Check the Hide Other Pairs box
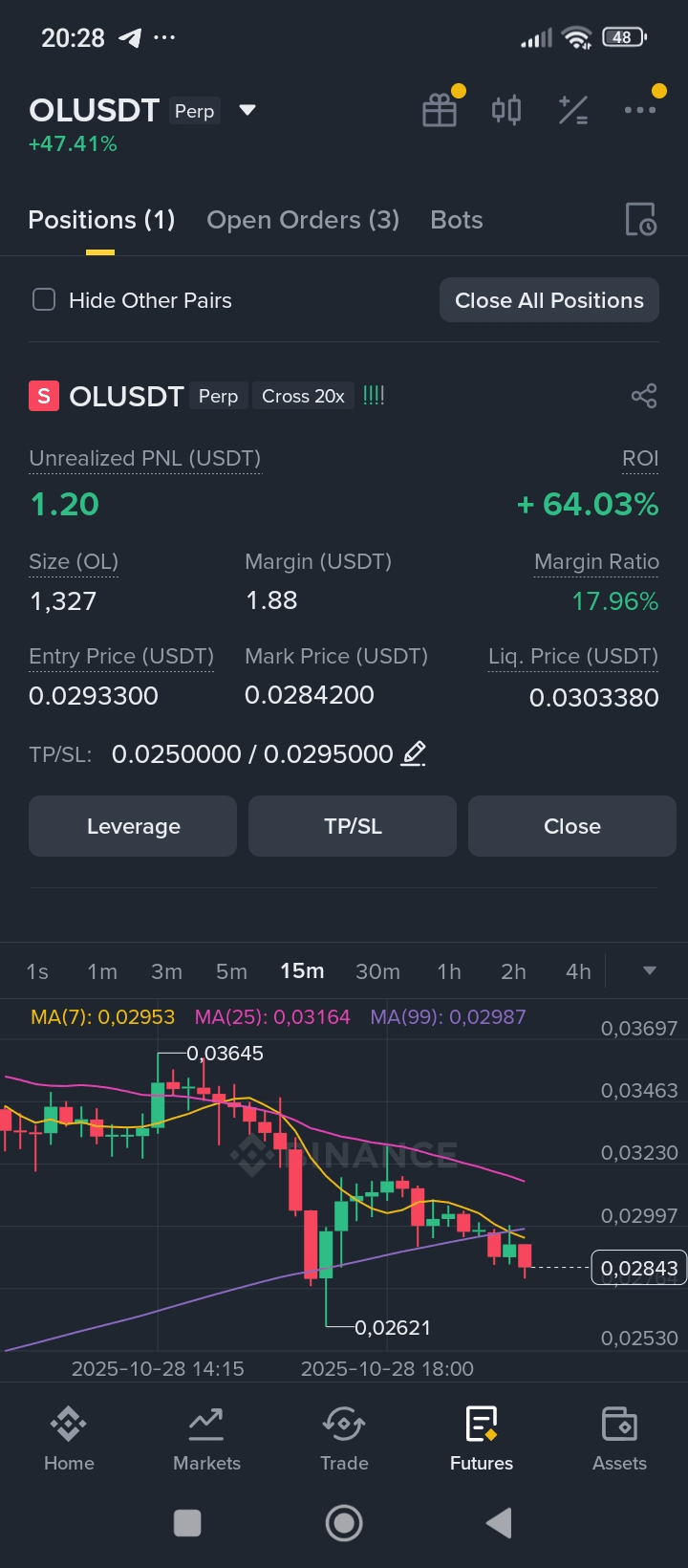Screen dimensions: 688x1568 pyautogui.click(x=44, y=300)
